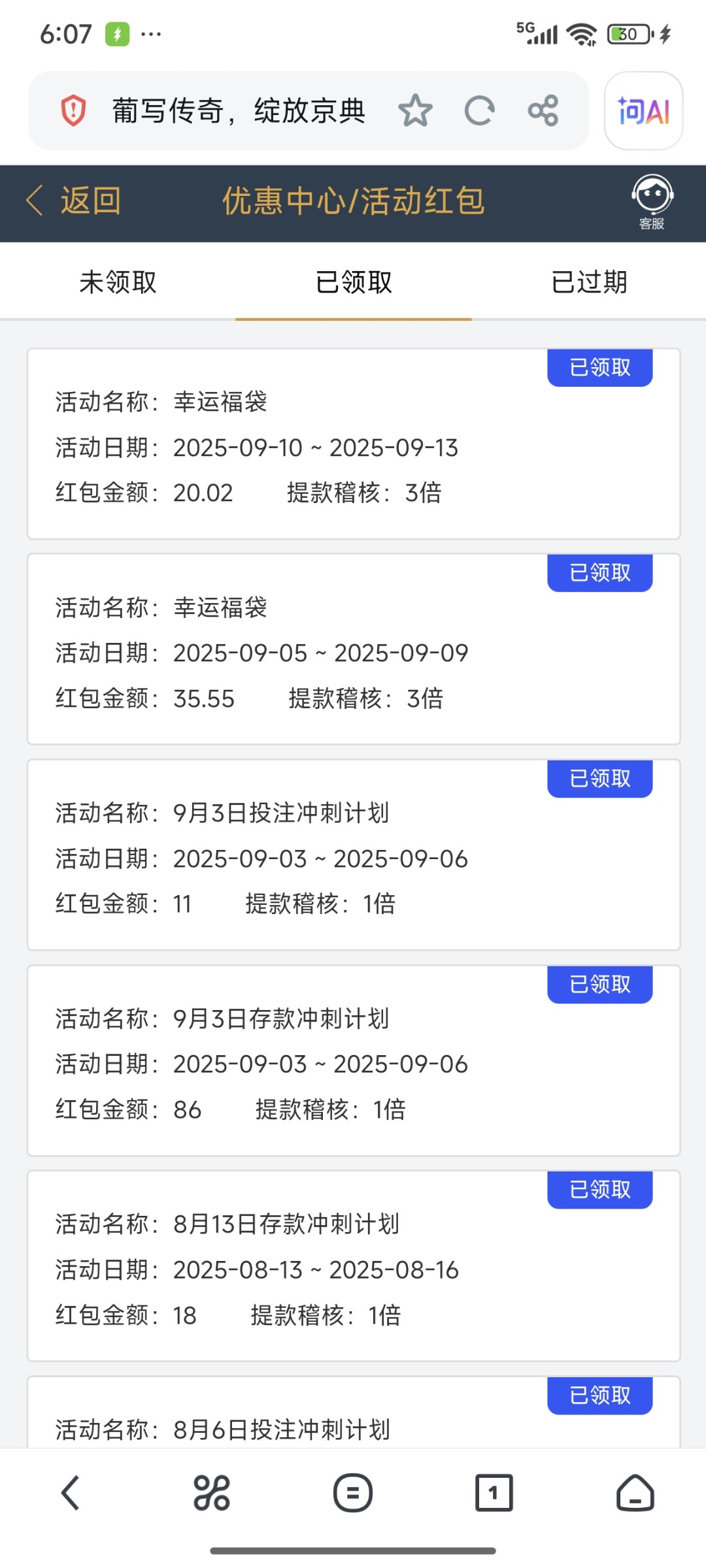Go back using the 返回 button

(x=75, y=201)
